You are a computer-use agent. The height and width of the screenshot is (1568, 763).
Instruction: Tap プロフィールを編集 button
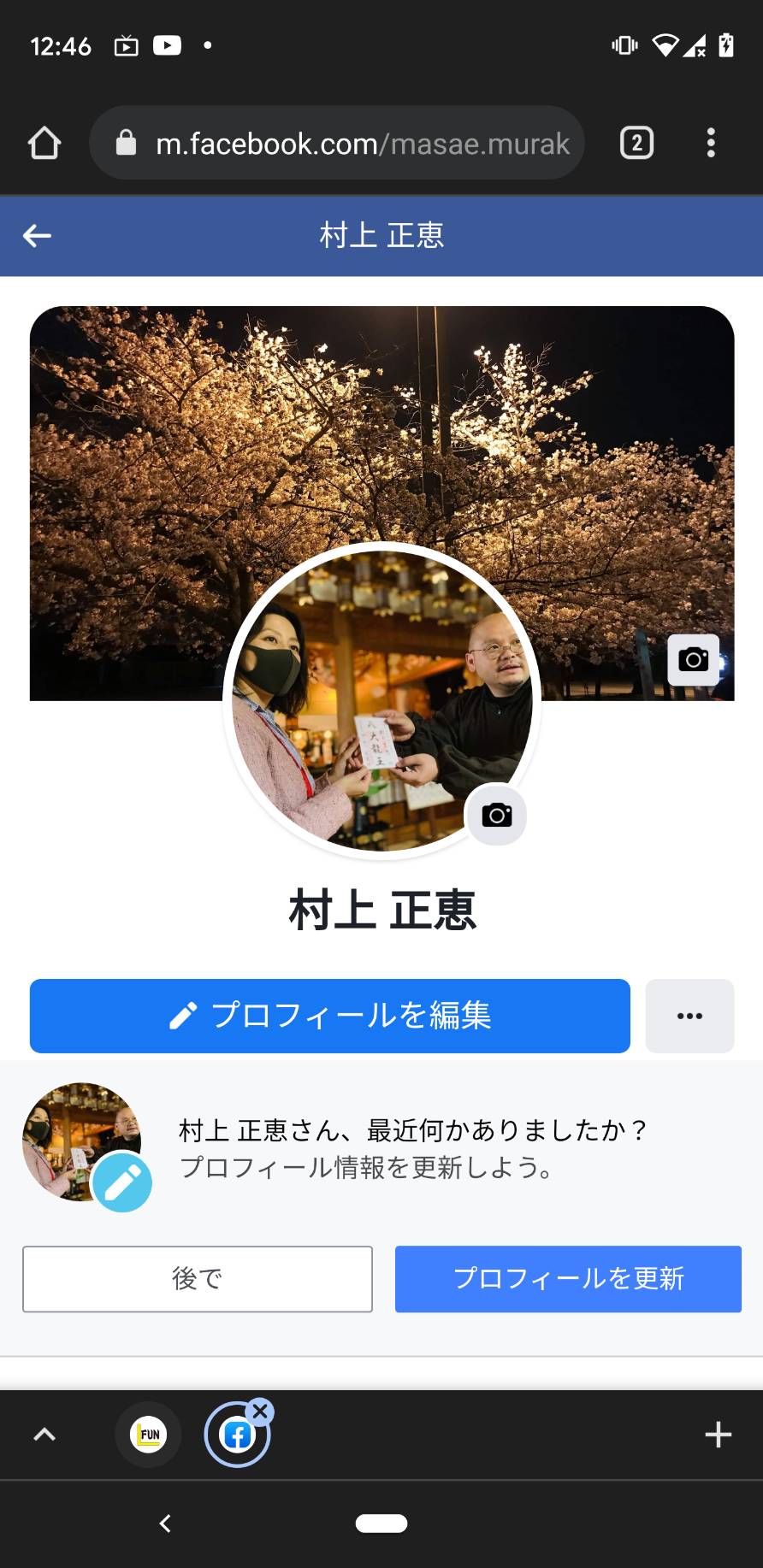[x=330, y=1016]
